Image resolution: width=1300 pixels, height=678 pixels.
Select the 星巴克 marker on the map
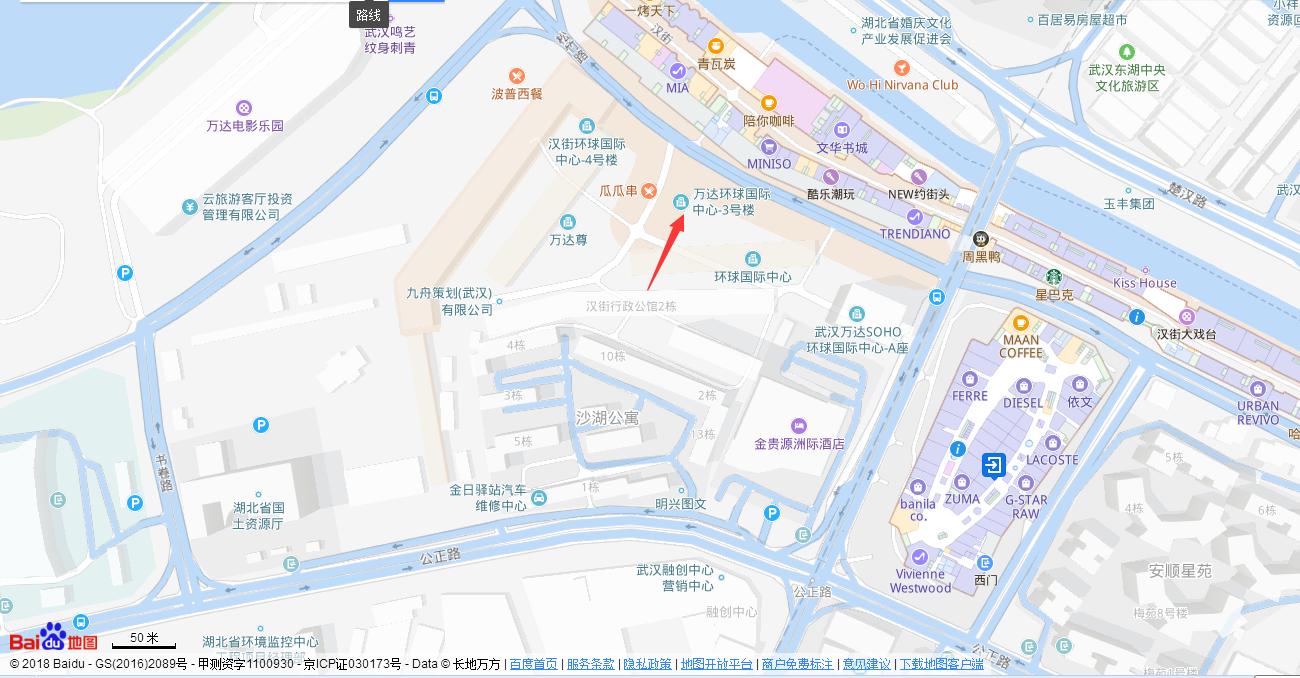click(1053, 277)
